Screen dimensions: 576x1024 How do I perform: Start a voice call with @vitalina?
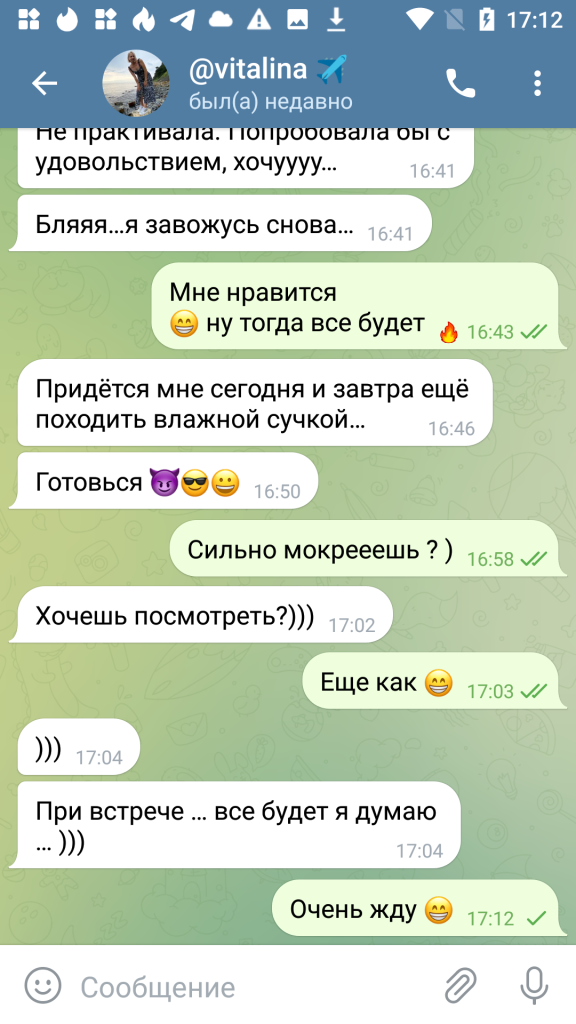tap(460, 84)
